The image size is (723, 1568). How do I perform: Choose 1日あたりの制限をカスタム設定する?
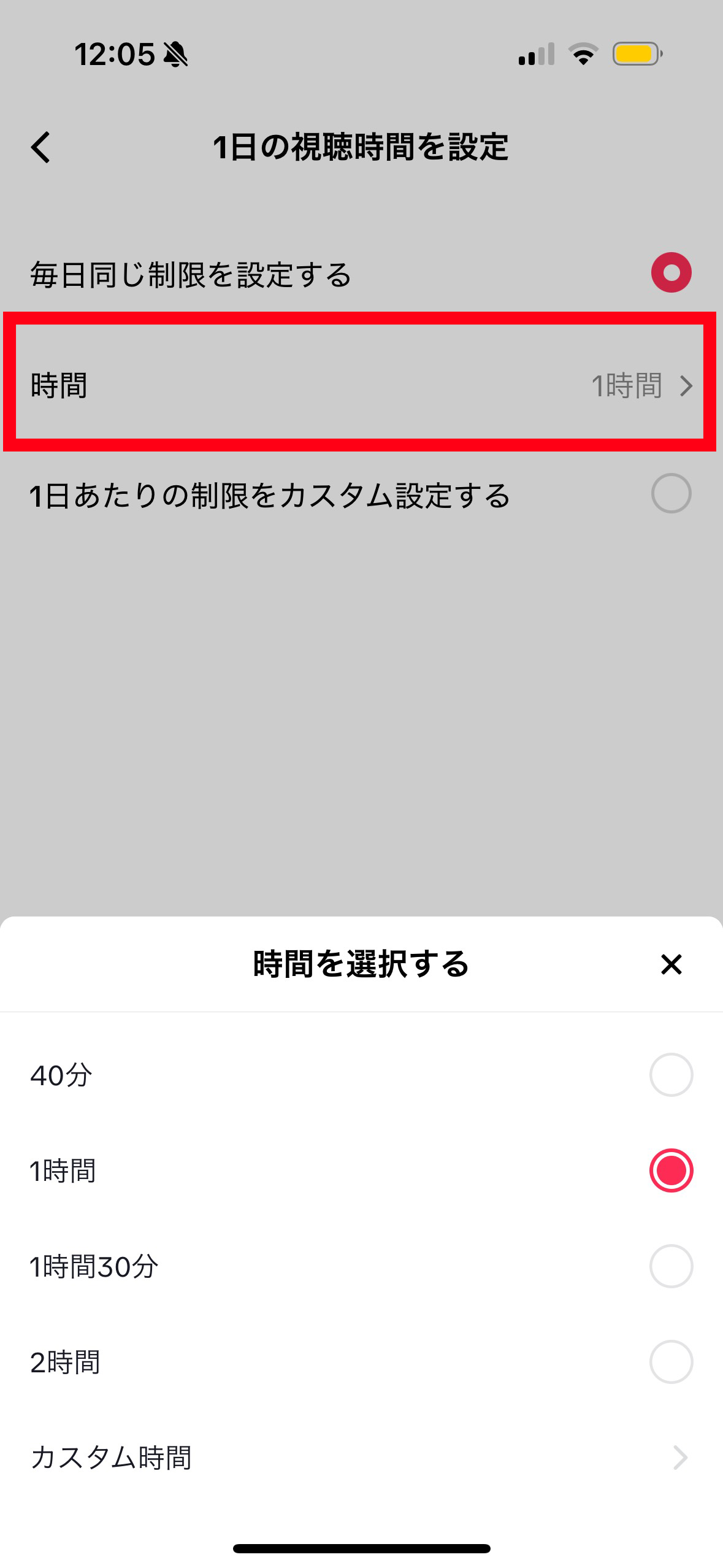(x=671, y=493)
